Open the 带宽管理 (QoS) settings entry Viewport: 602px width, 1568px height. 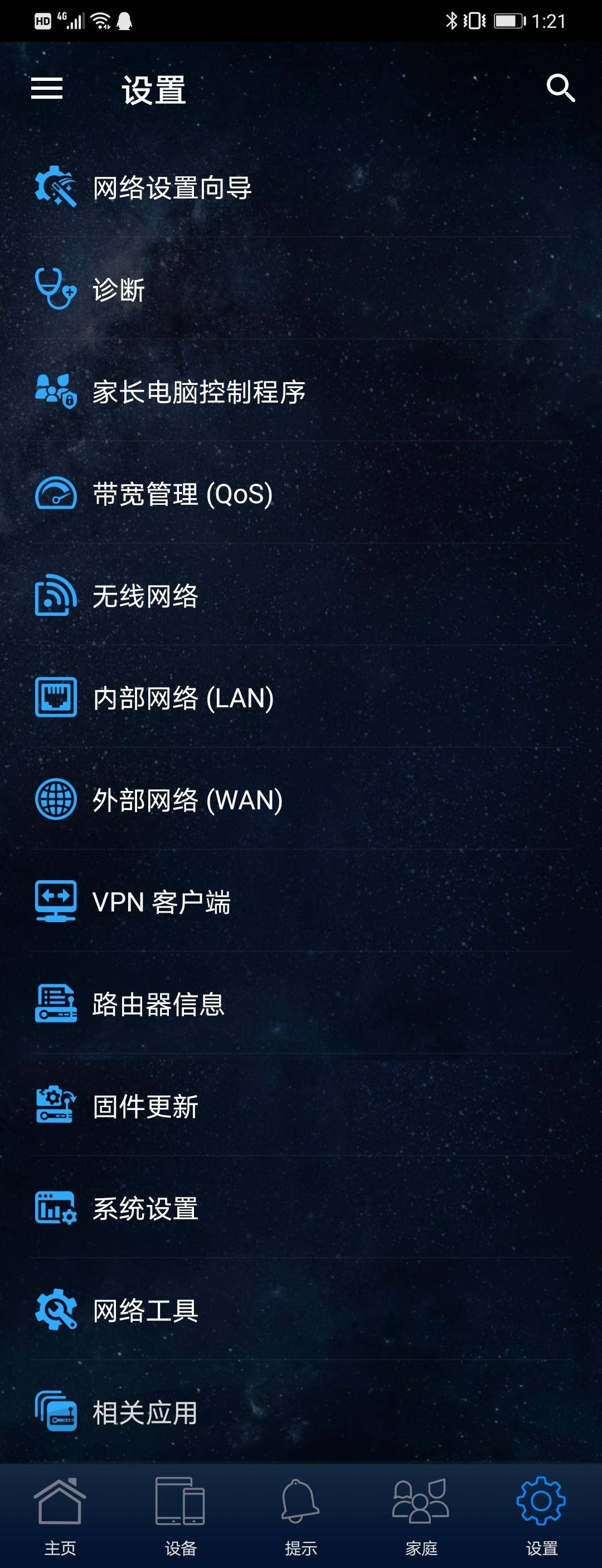[x=182, y=495]
